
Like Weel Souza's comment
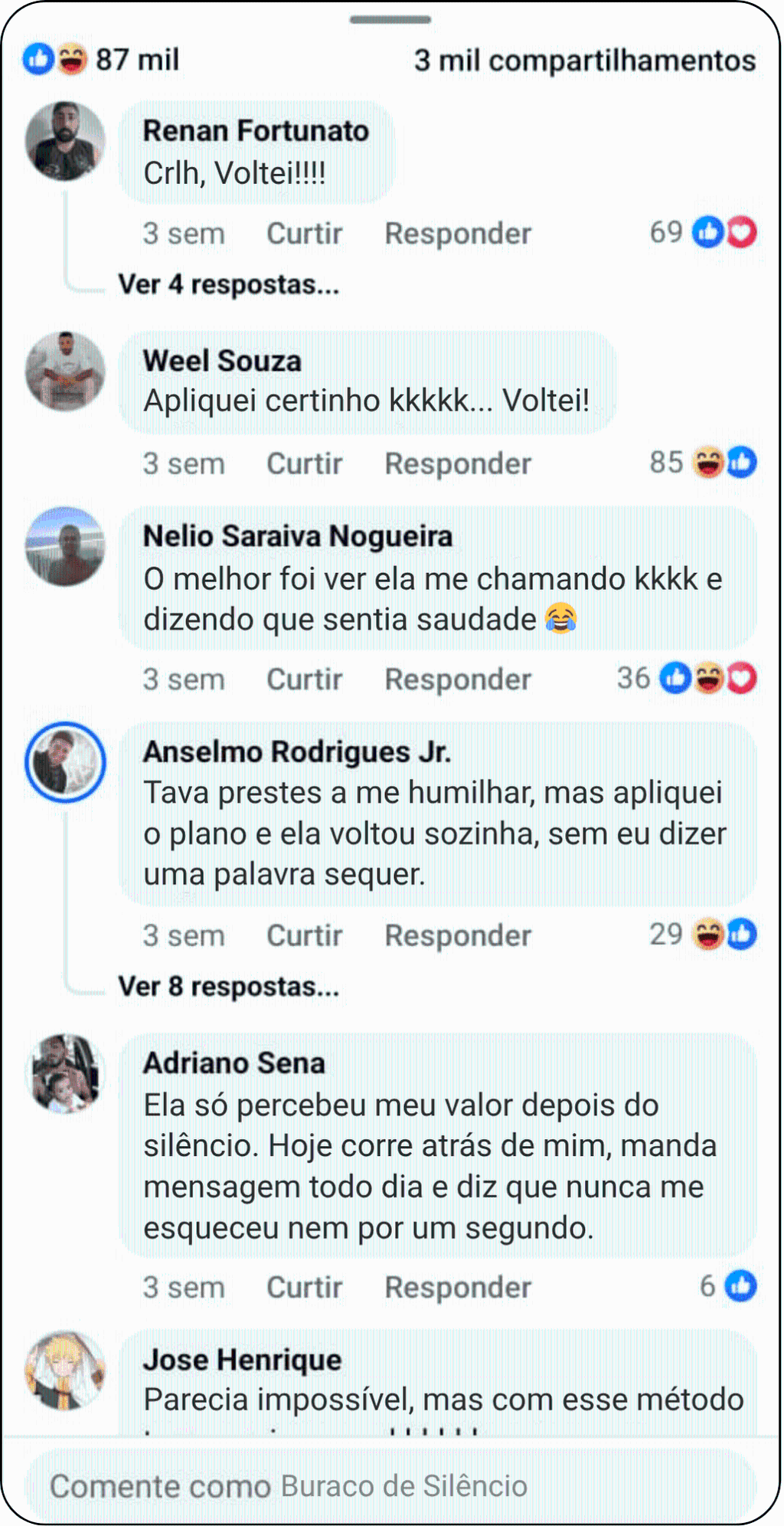coord(303,463)
